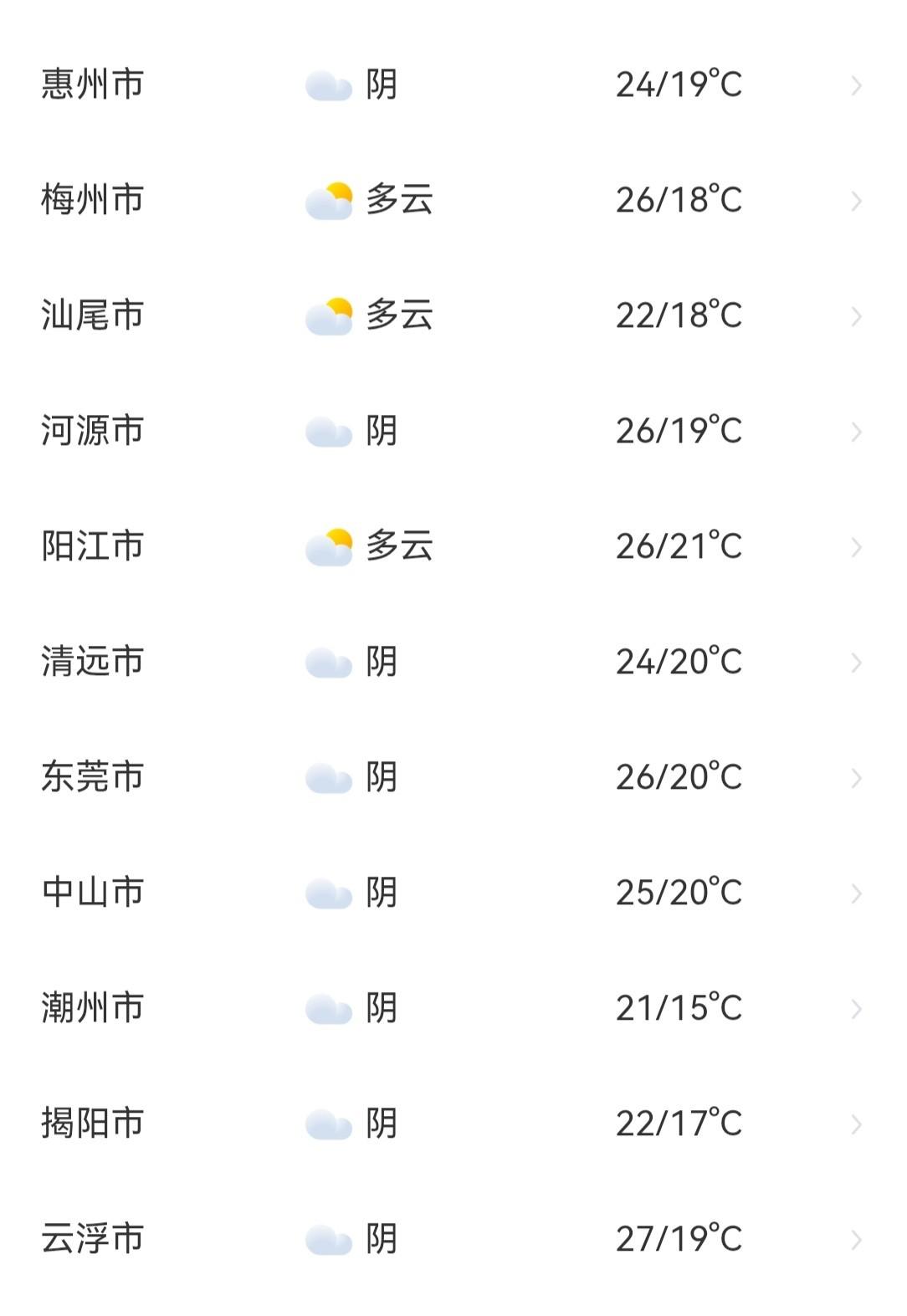The height and width of the screenshot is (1316, 907).
Task: View the forecast for 汕尾市
Action: tap(453, 315)
